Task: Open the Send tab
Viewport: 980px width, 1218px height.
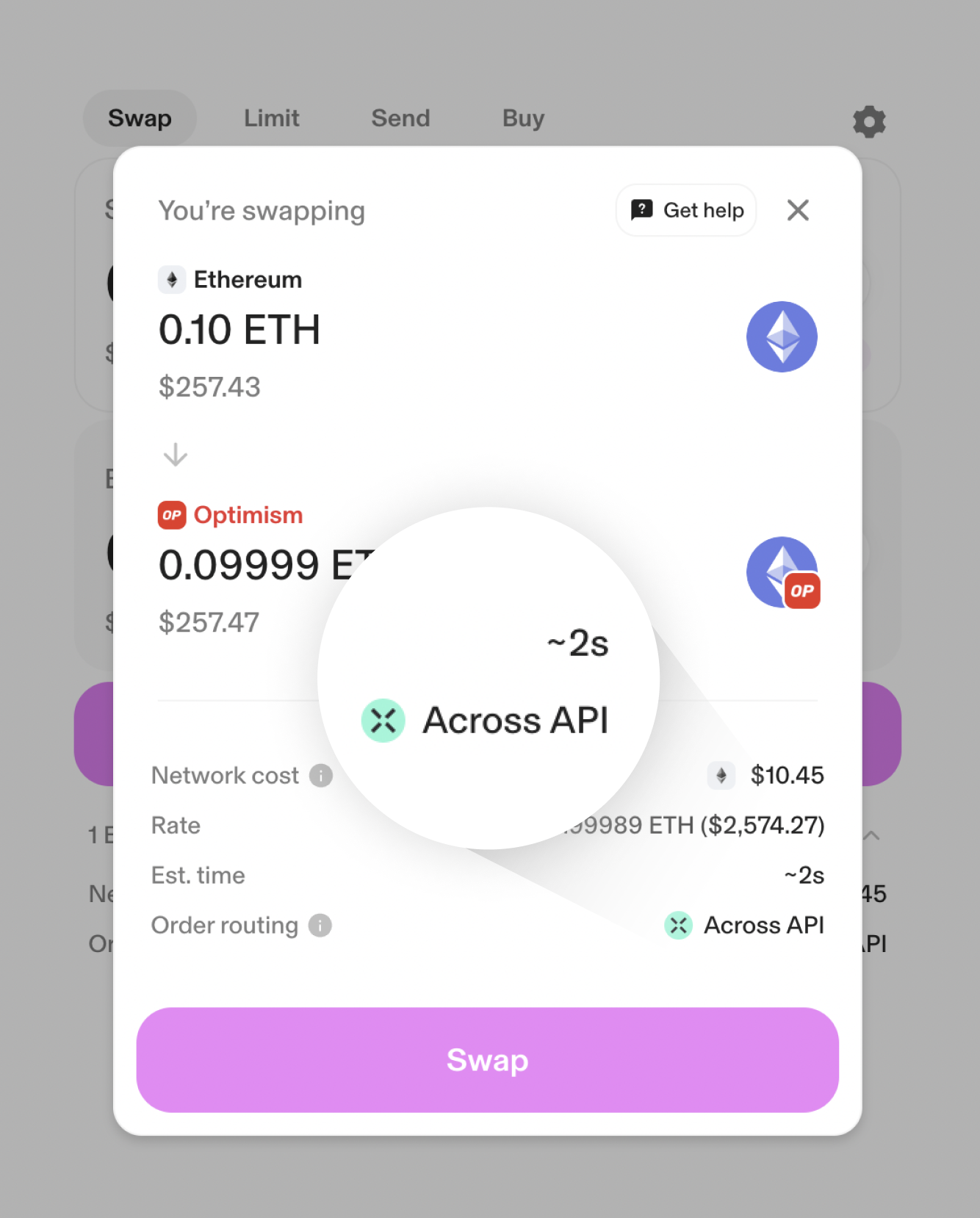Action: tap(400, 118)
